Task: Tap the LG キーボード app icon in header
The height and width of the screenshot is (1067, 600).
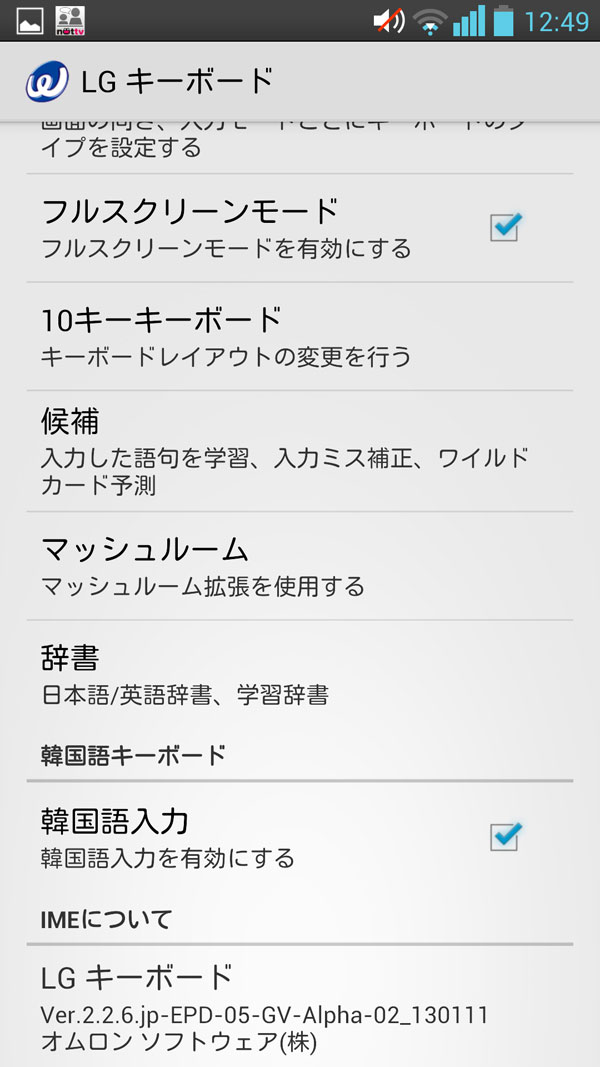Action: click(48, 81)
